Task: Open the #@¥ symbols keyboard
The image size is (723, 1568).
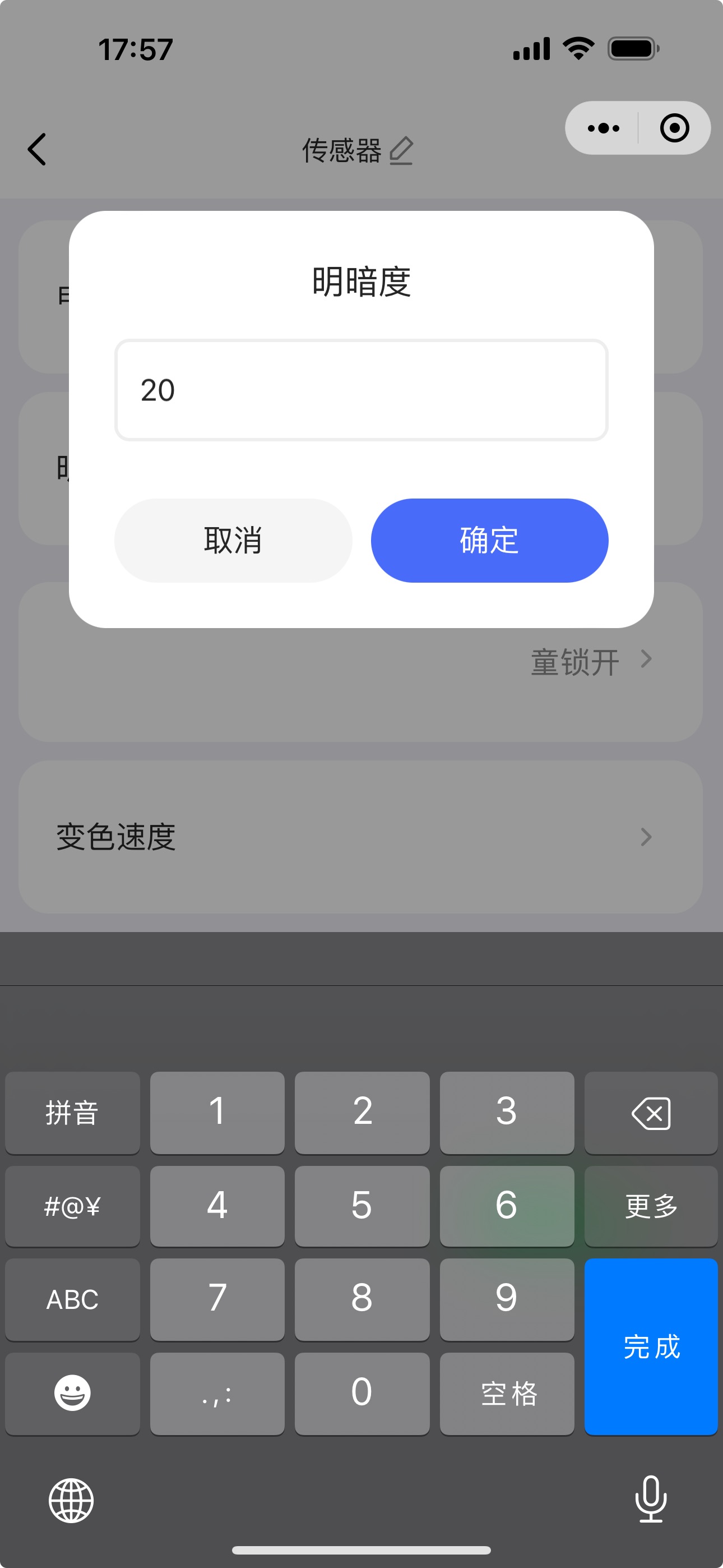Action: coord(72,1205)
